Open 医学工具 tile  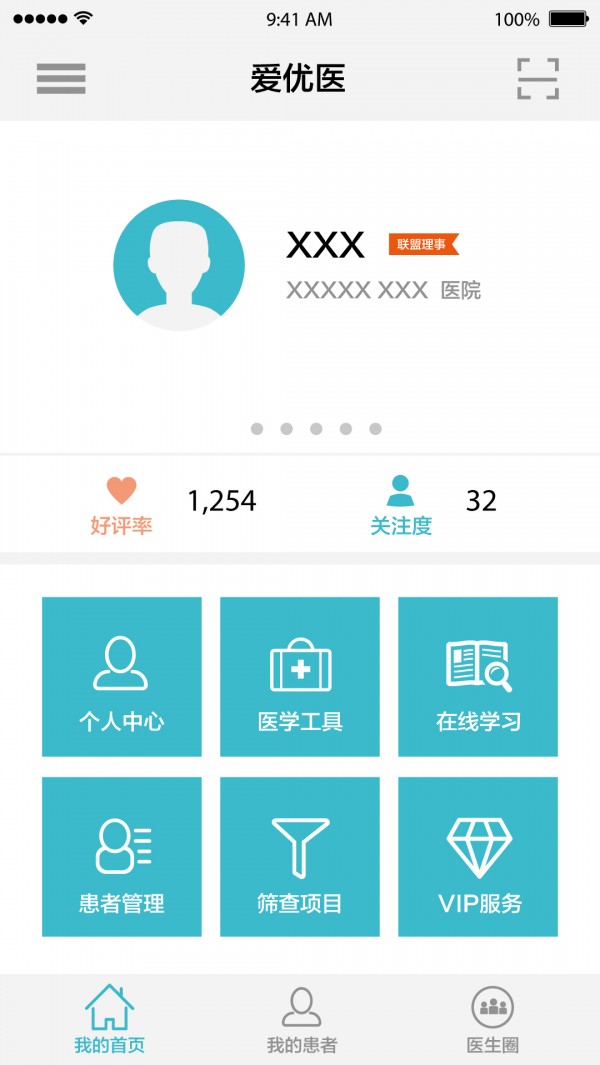(x=300, y=677)
